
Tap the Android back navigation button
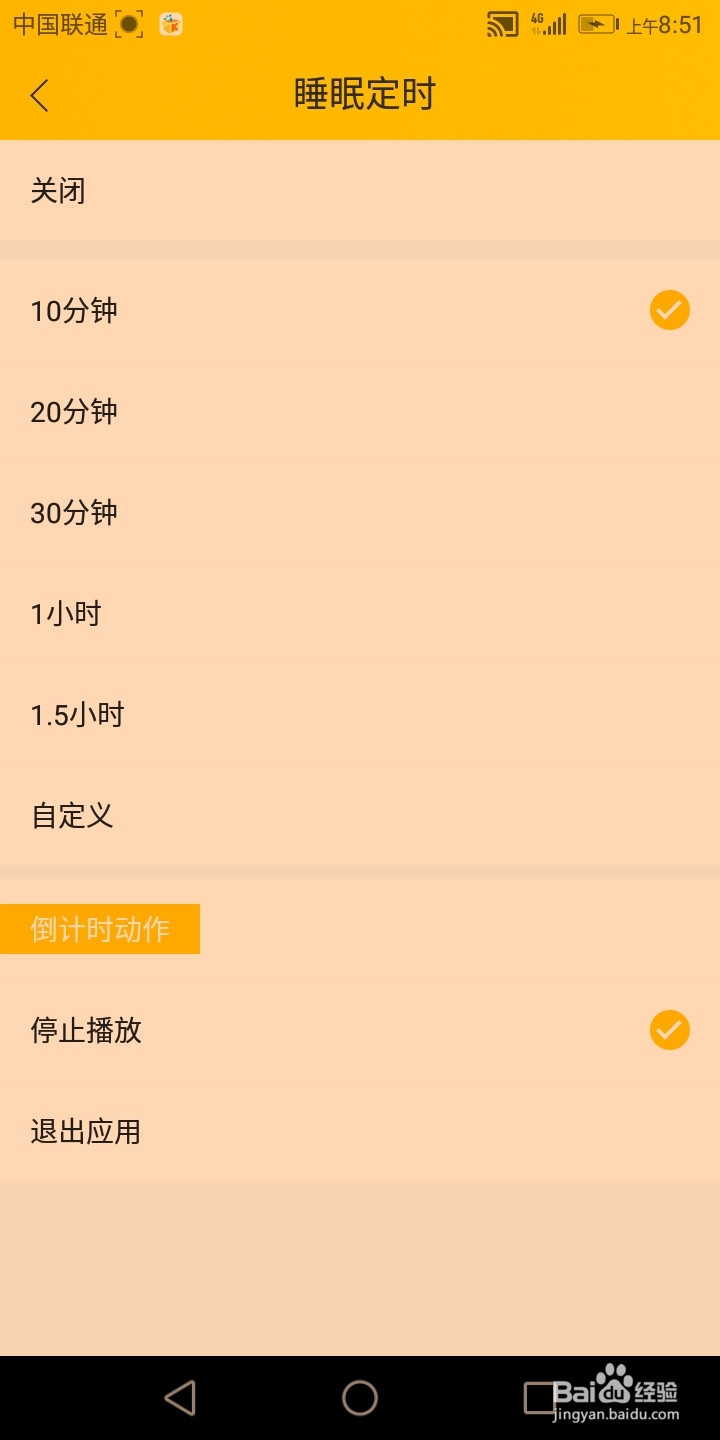[x=180, y=1398]
